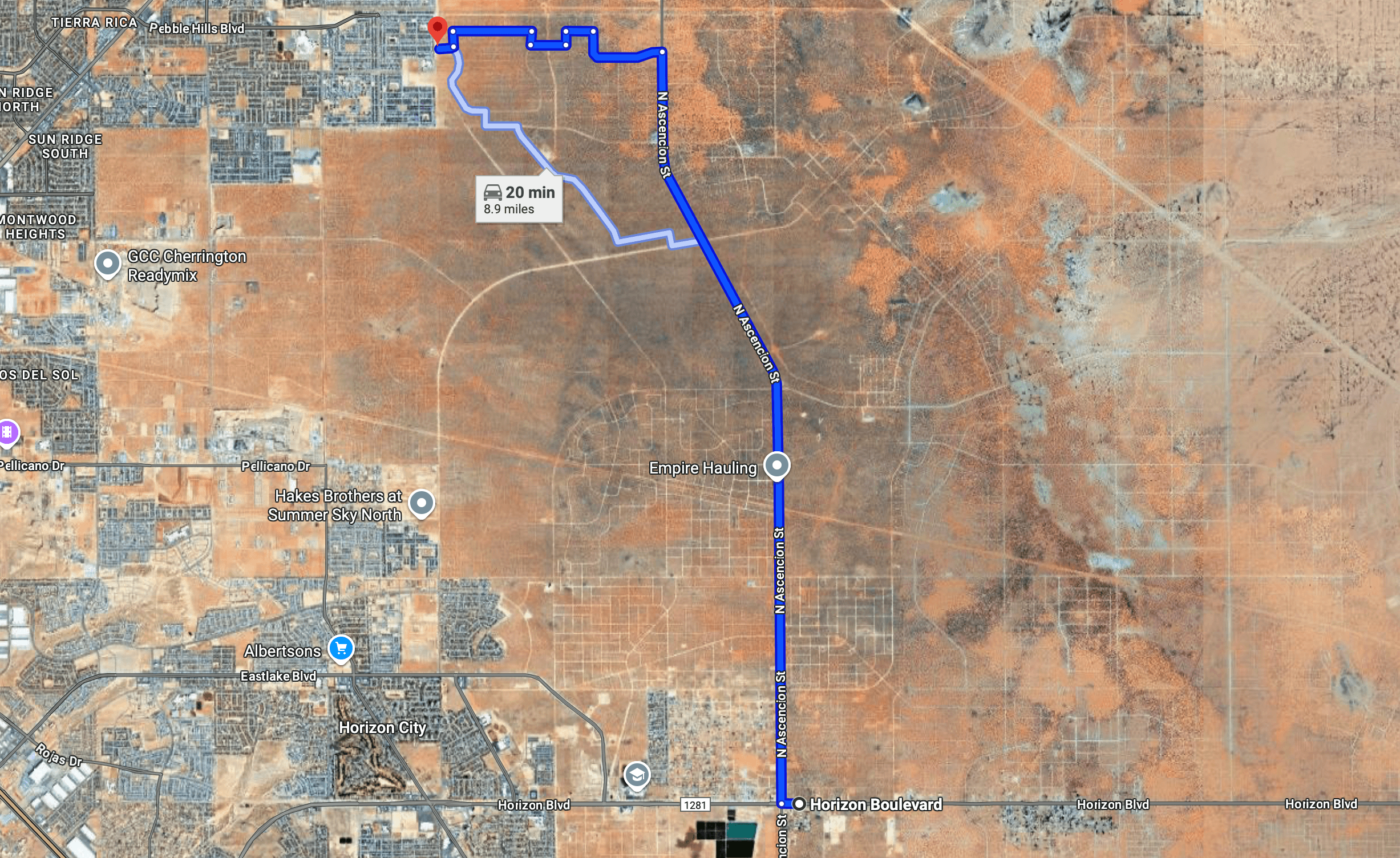Select the Empire Hauling map pin
The image size is (1400, 858).
pyautogui.click(x=776, y=466)
